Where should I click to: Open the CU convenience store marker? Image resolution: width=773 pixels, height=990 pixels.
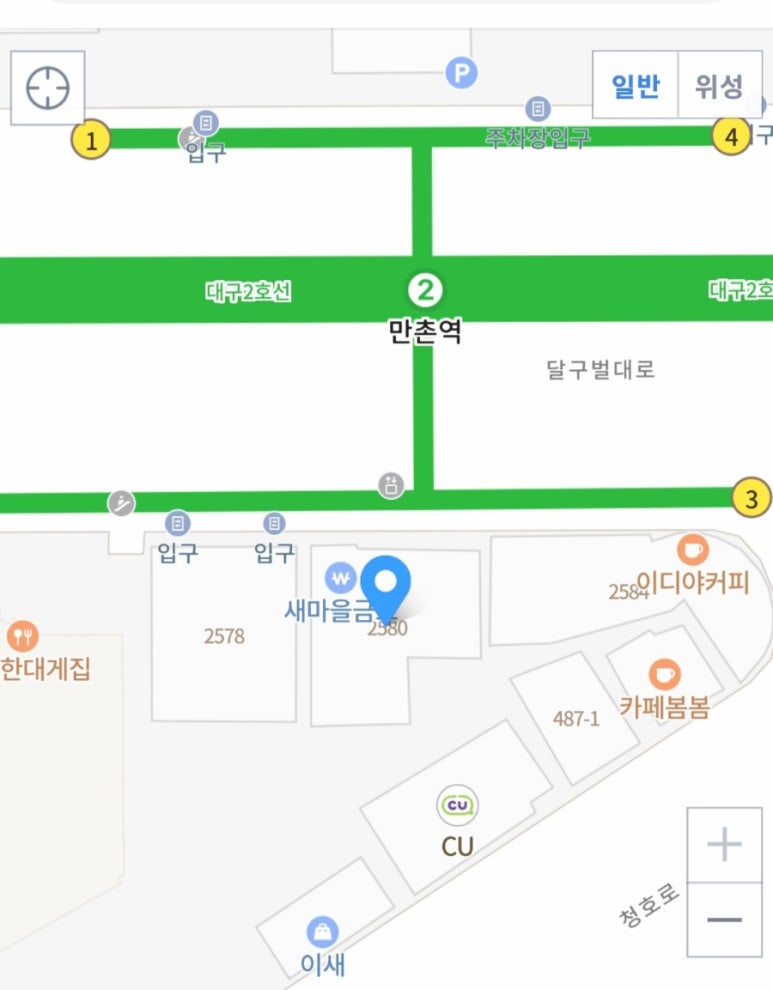click(x=457, y=805)
